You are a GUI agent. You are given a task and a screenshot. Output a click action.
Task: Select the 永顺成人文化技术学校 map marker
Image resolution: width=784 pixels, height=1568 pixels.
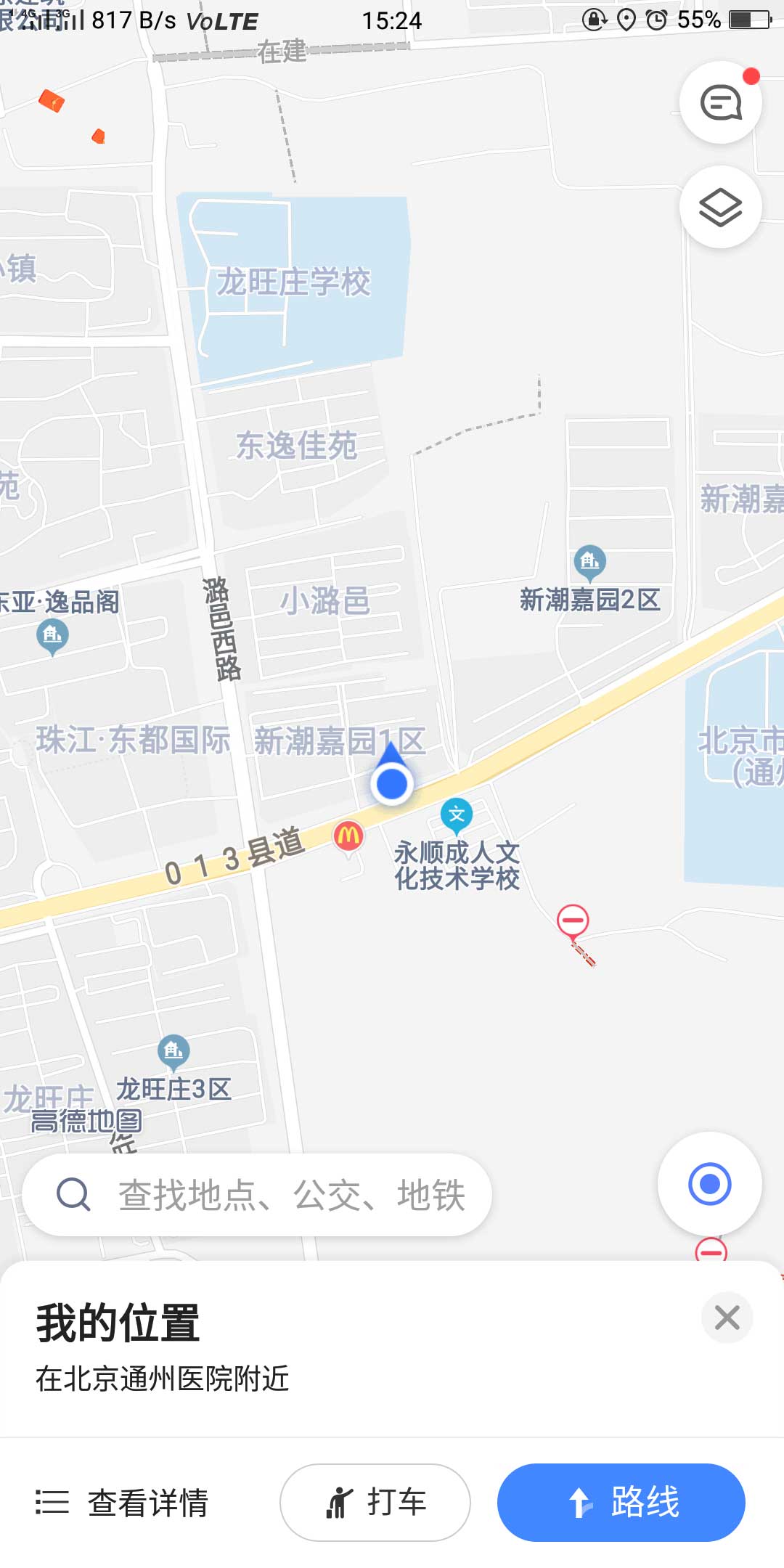[x=457, y=815]
